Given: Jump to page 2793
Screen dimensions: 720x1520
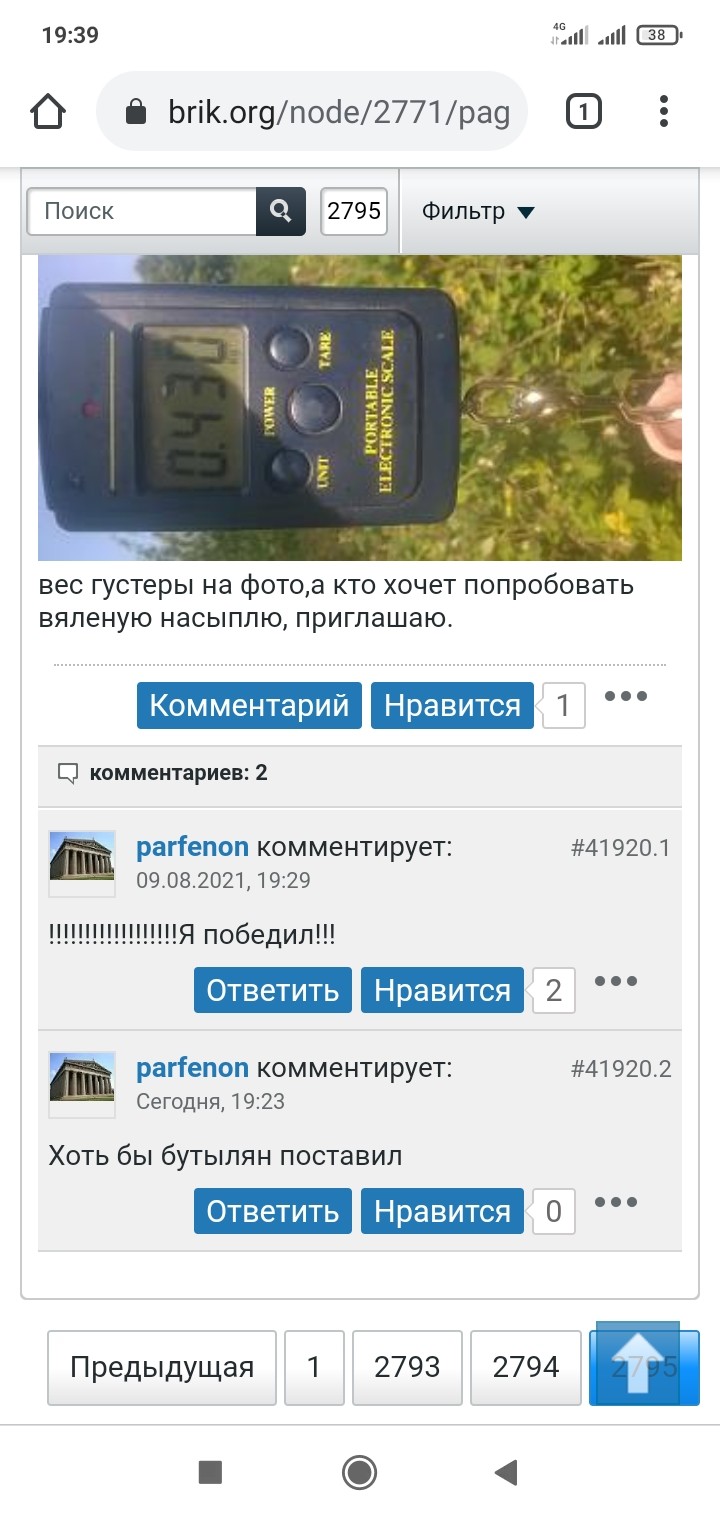Looking at the screenshot, I should tap(407, 1367).
